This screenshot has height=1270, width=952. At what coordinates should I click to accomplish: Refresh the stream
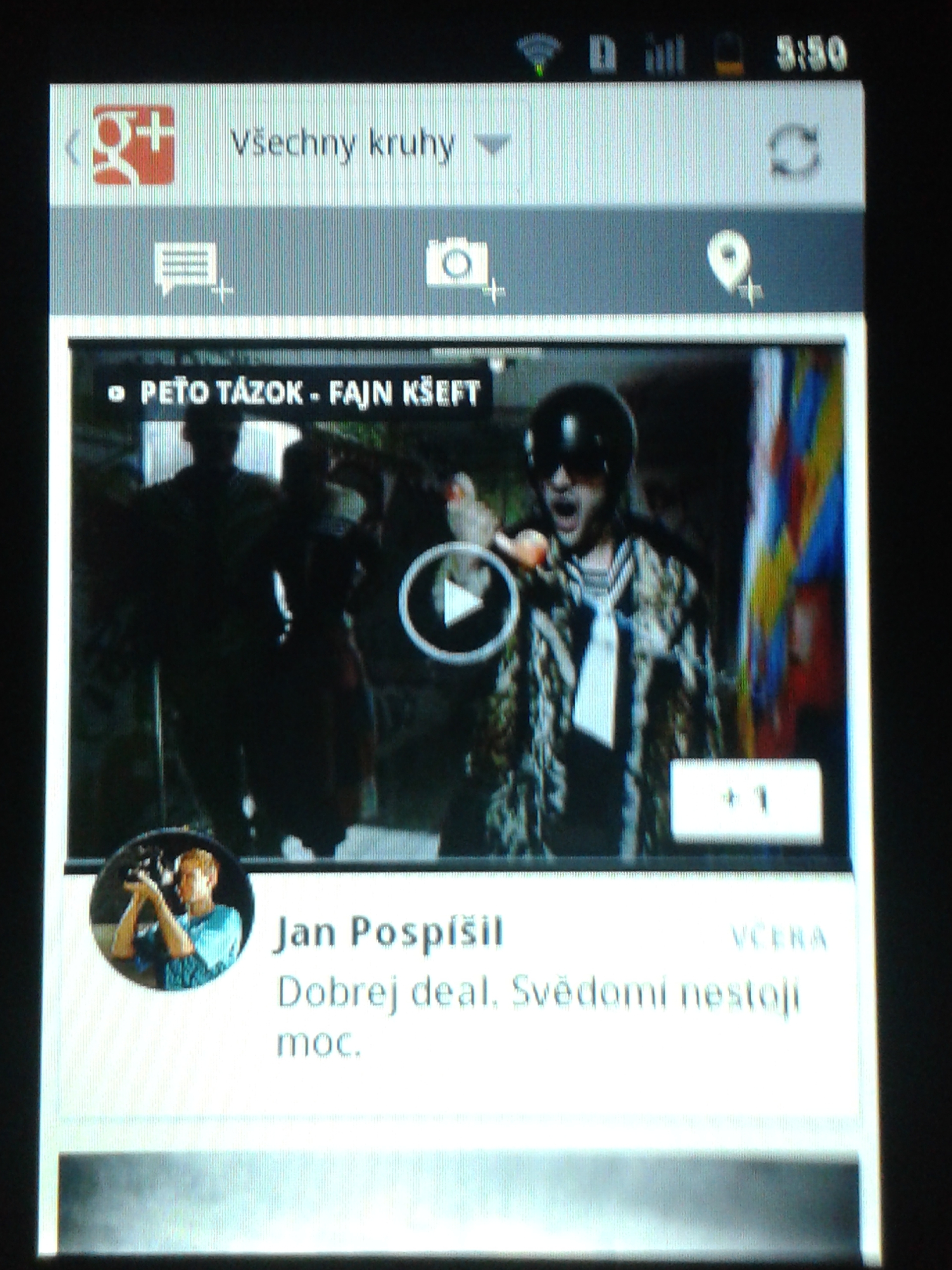794,150
